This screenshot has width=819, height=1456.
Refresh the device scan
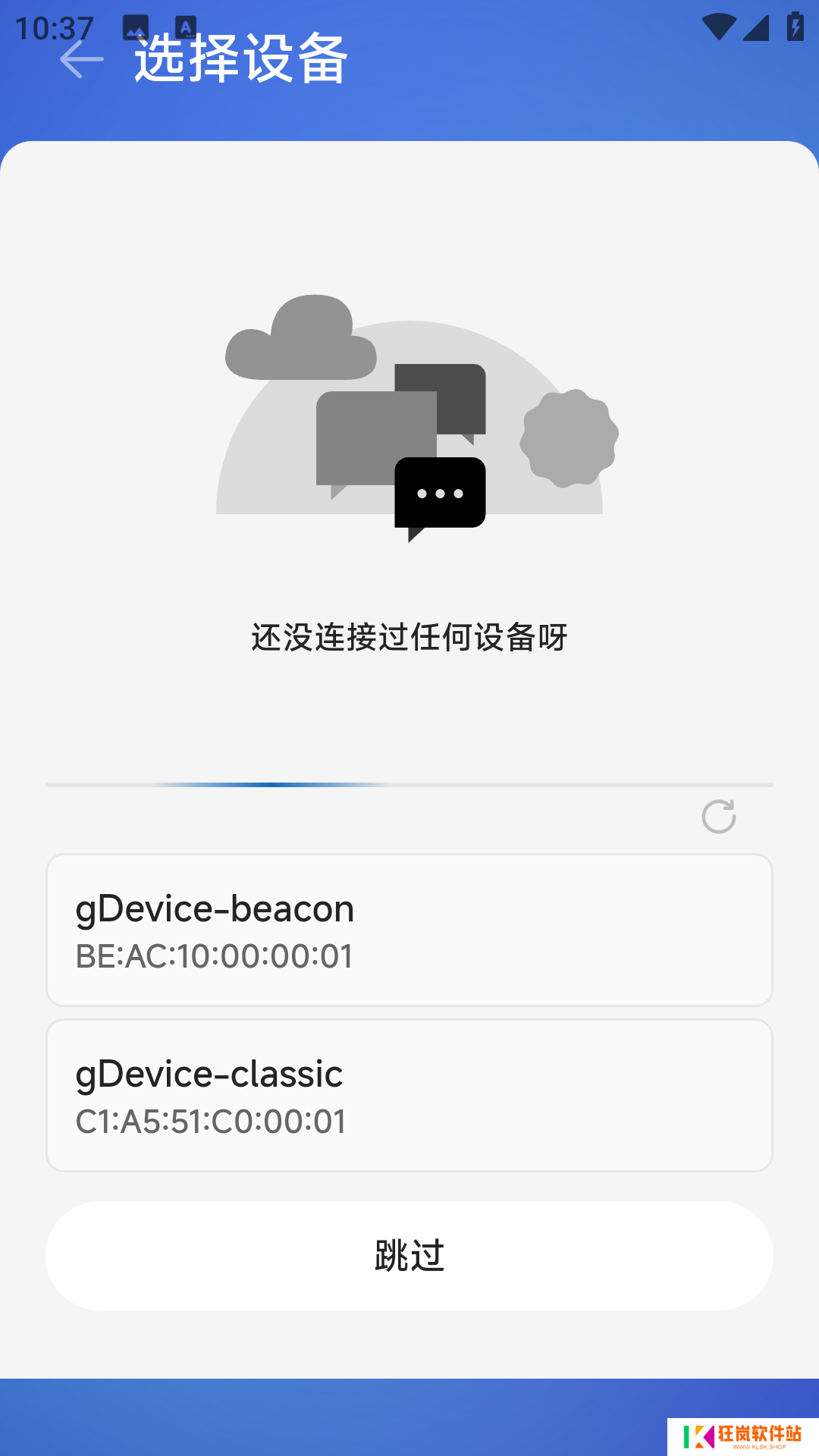click(719, 817)
